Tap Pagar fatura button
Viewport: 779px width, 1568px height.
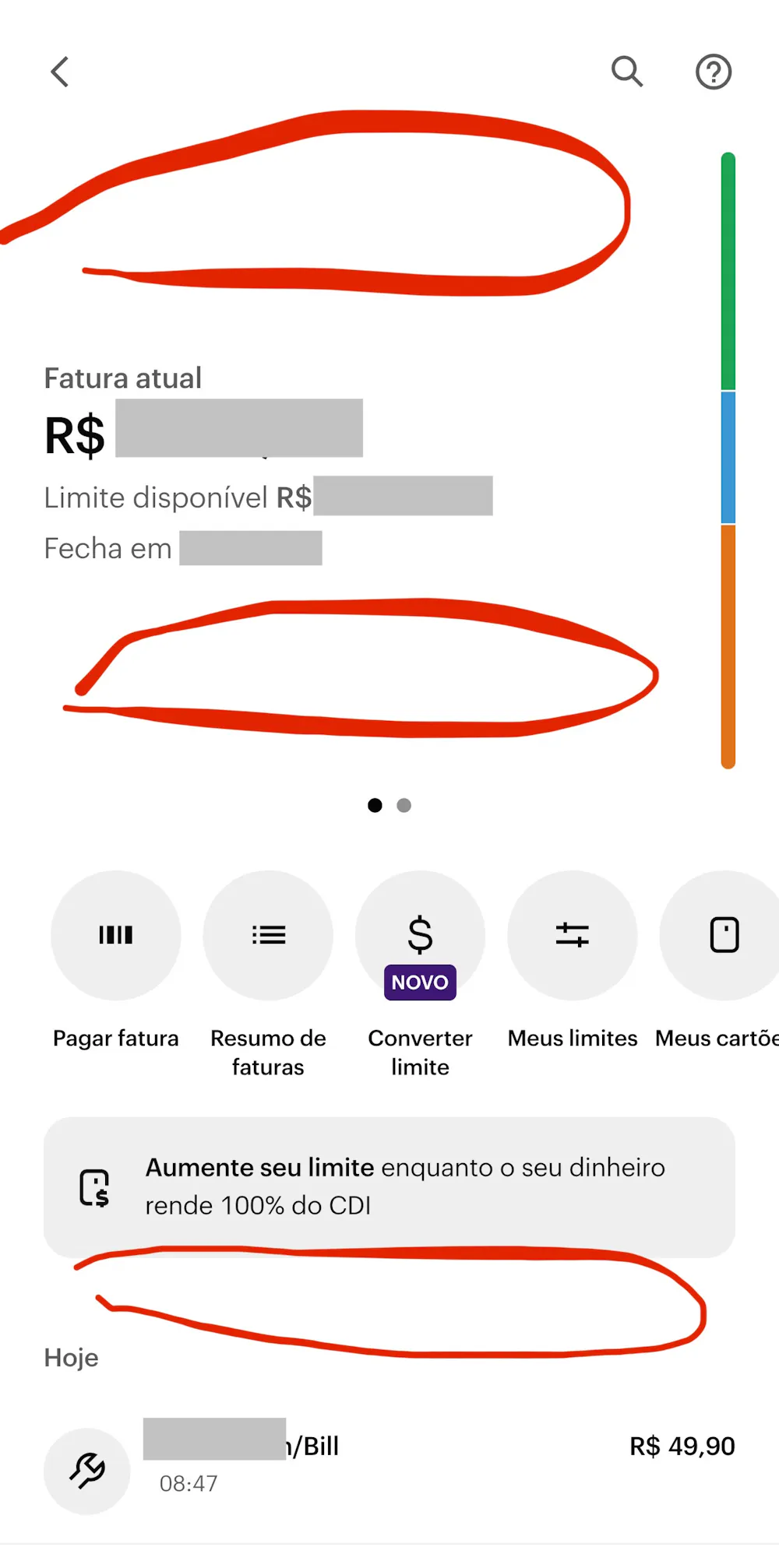point(116,935)
